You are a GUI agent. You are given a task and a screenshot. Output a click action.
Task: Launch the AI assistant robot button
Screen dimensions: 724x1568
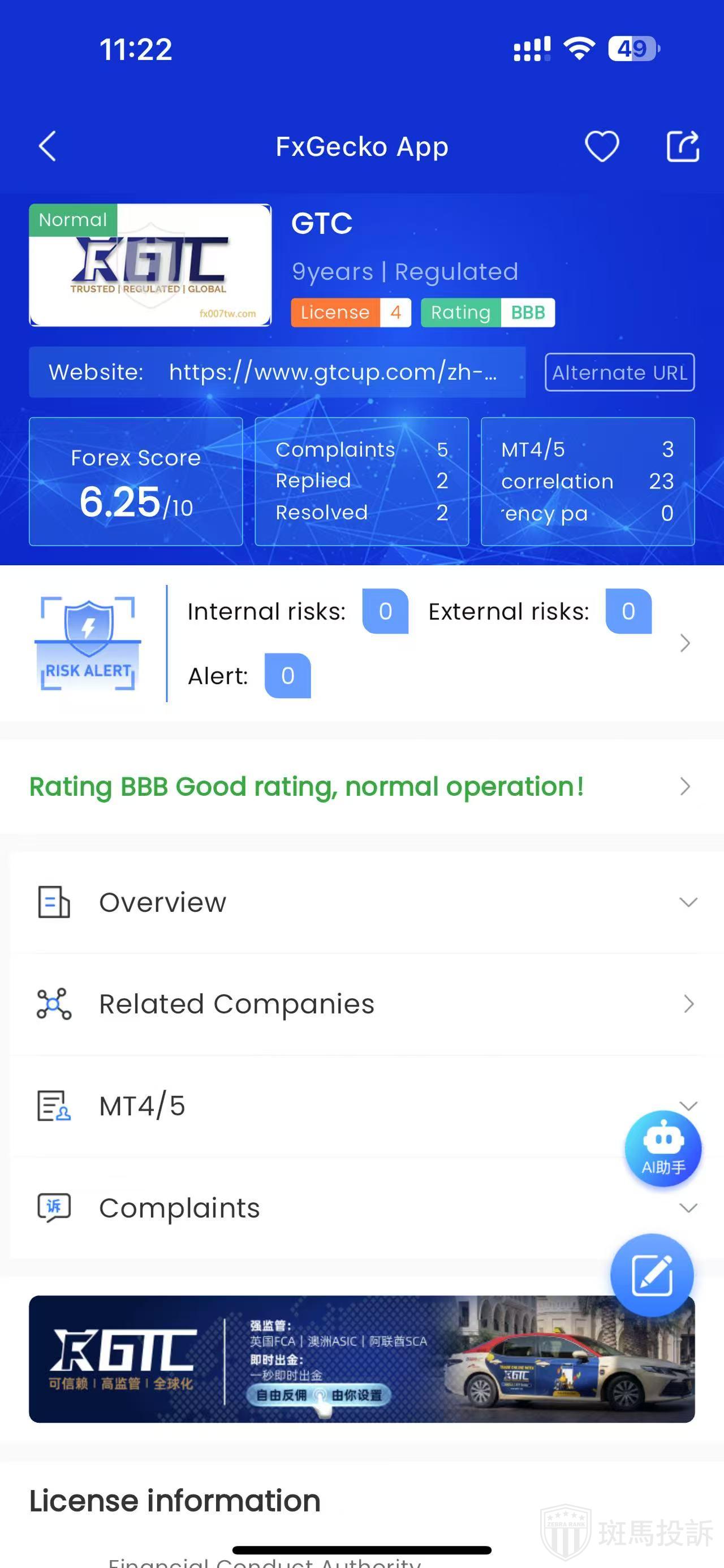tap(663, 1149)
